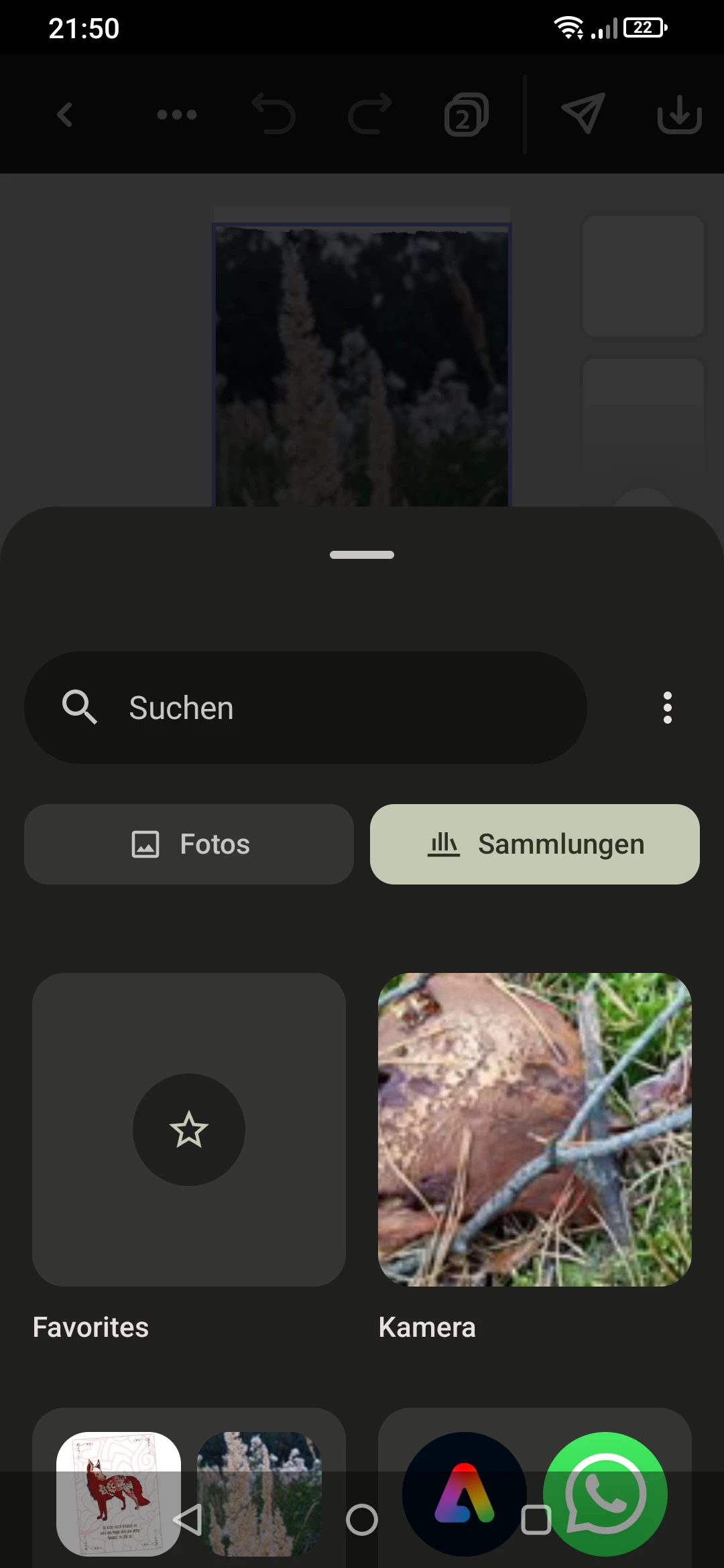The width and height of the screenshot is (724, 1568).
Task: Select the Sammlungen tab
Action: [x=535, y=844]
